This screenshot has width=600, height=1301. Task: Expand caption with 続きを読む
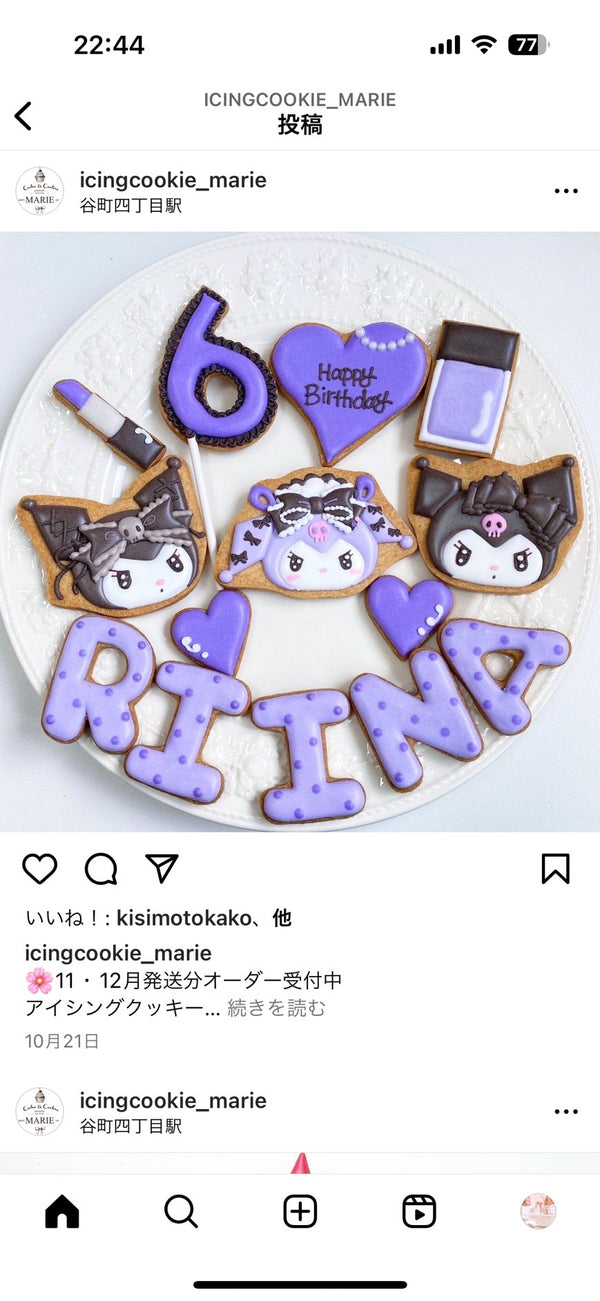pyautogui.click(x=276, y=1008)
